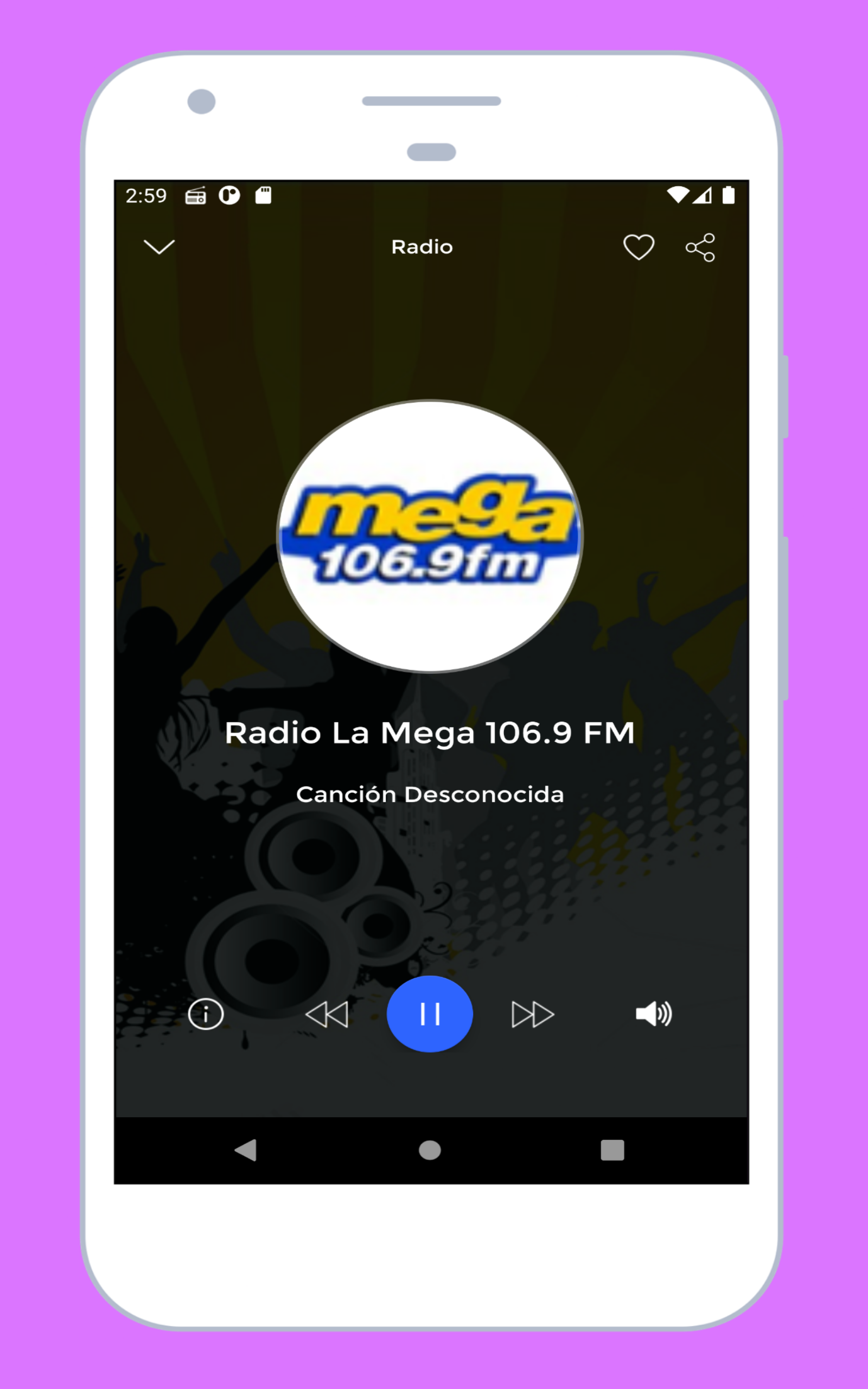Toggle playback with the pause button

click(x=431, y=1014)
